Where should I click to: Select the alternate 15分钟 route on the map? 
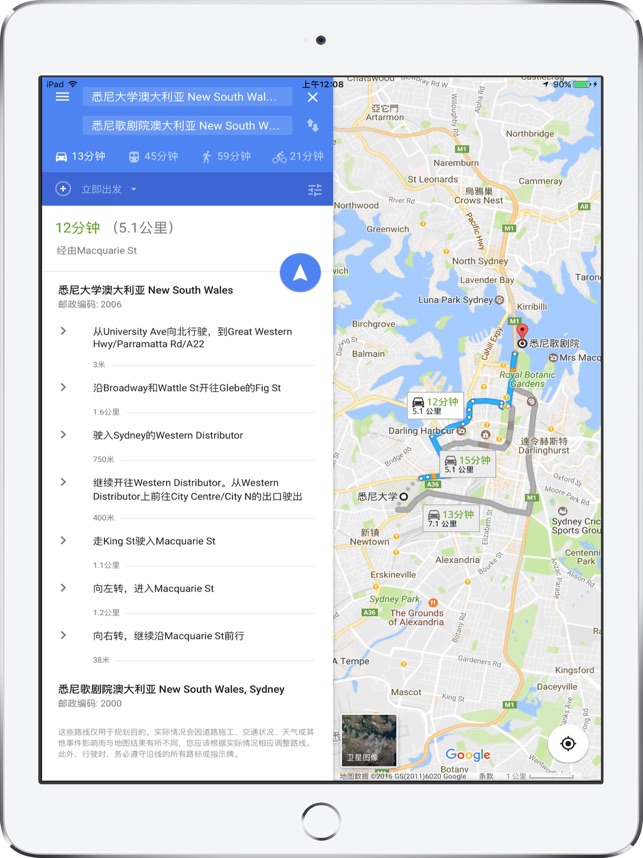pyautogui.click(x=468, y=464)
